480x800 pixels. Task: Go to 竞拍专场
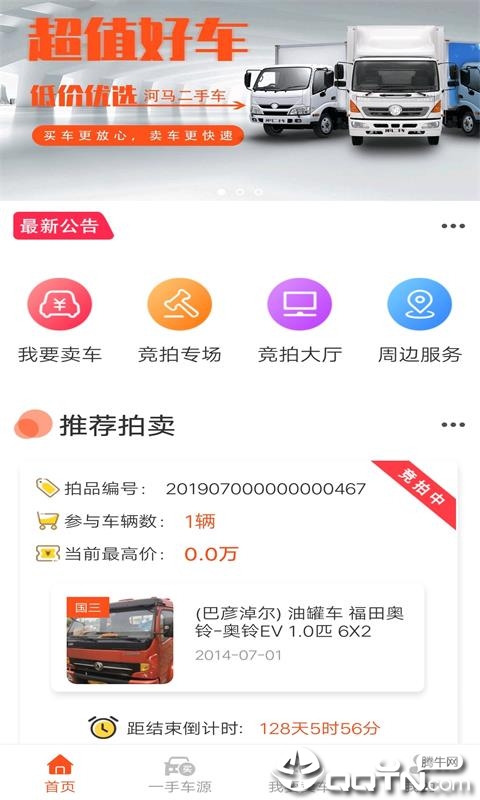coord(180,321)
